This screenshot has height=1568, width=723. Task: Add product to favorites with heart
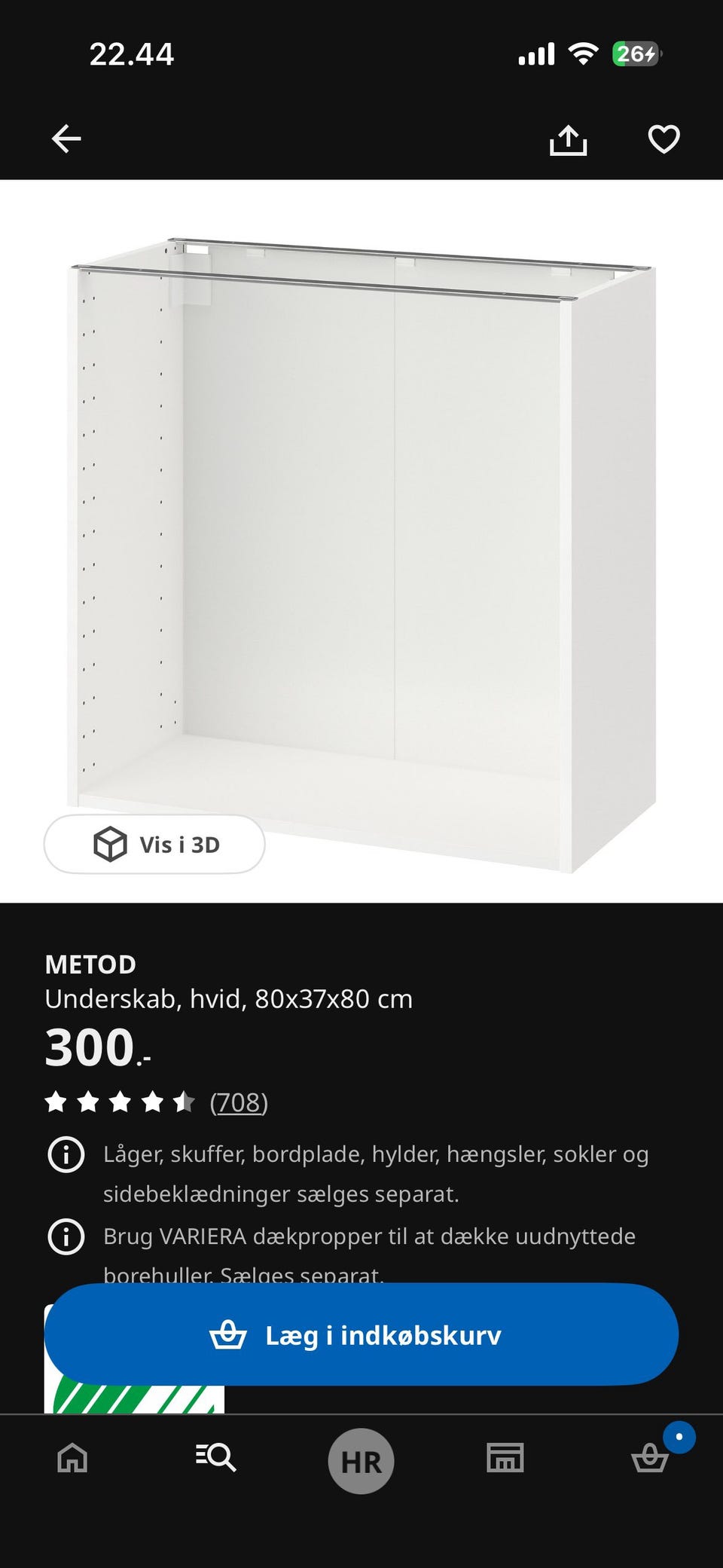click(664, 139)
